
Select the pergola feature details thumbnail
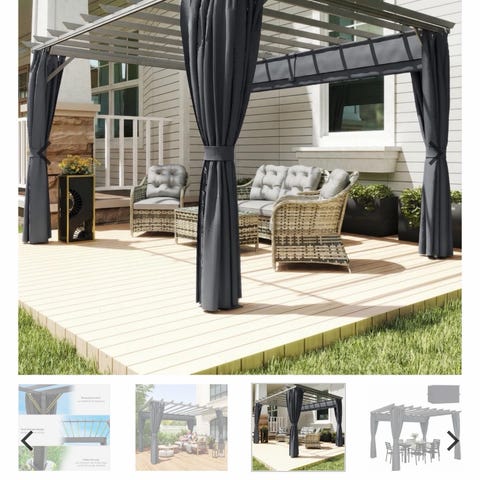pyautogui.click(x=64, y=427)
